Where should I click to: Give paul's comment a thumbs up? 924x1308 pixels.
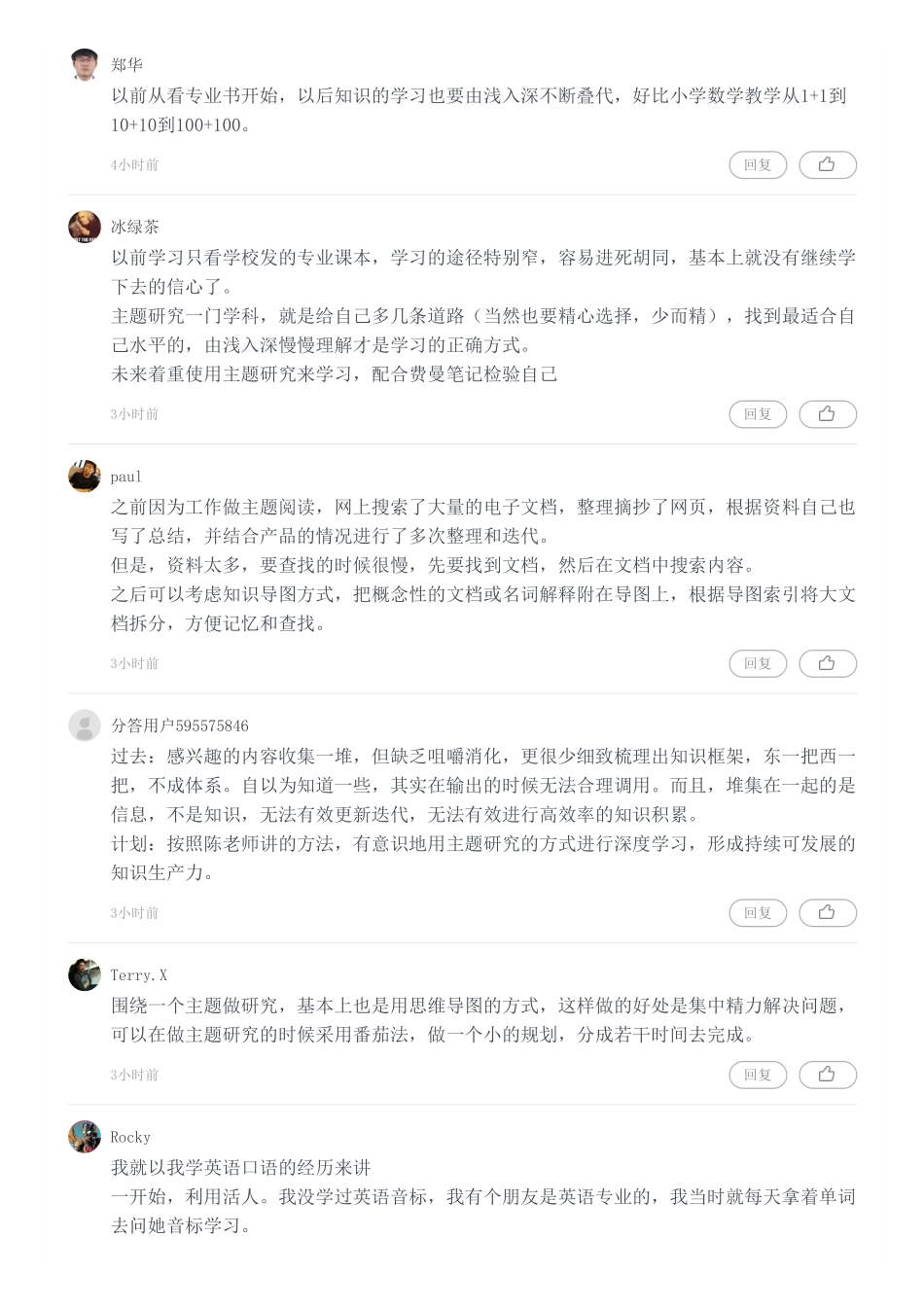coord(827,663)
